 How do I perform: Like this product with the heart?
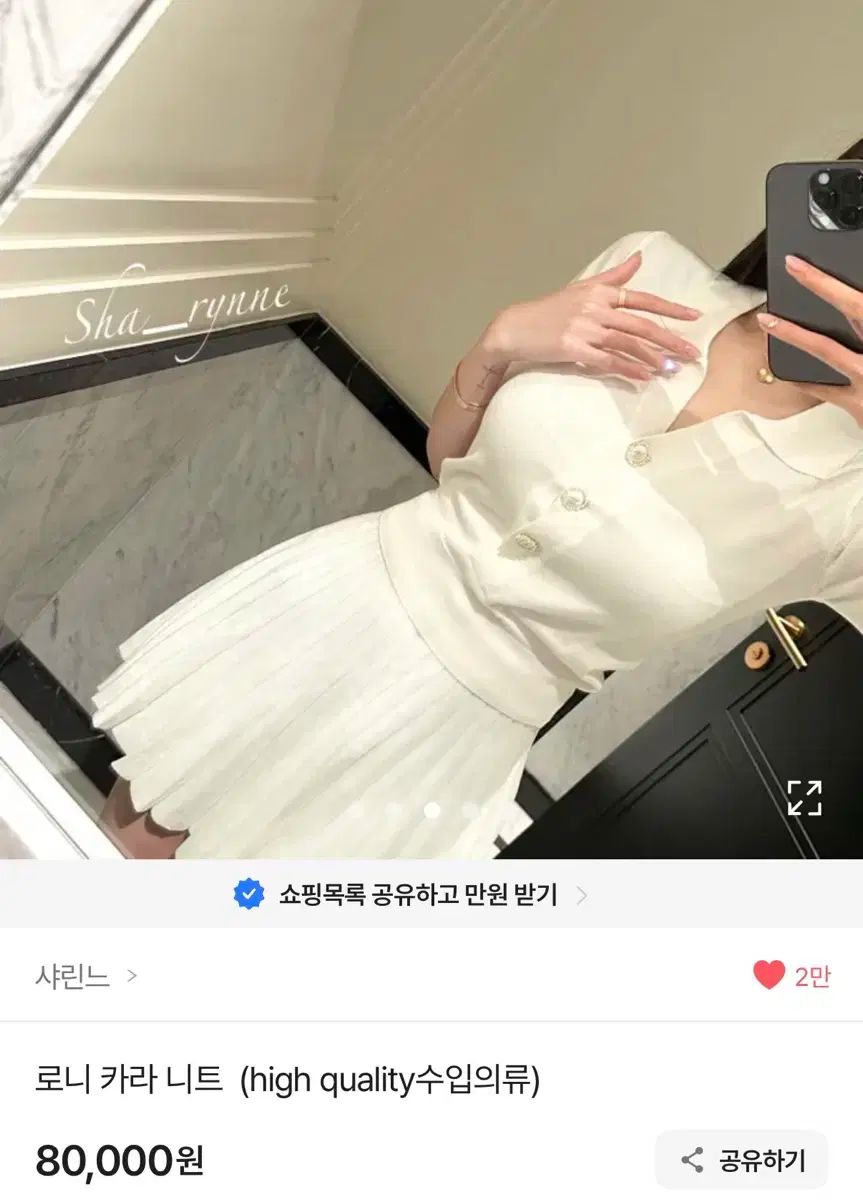769,976
